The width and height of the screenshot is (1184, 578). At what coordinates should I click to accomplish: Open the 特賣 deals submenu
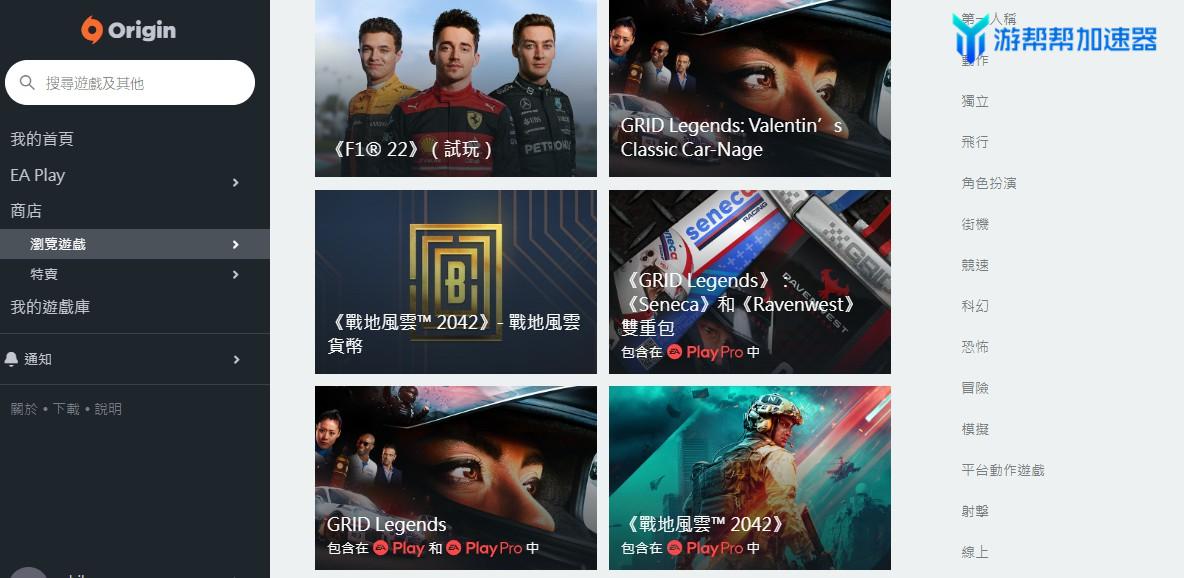click(44, 274)
